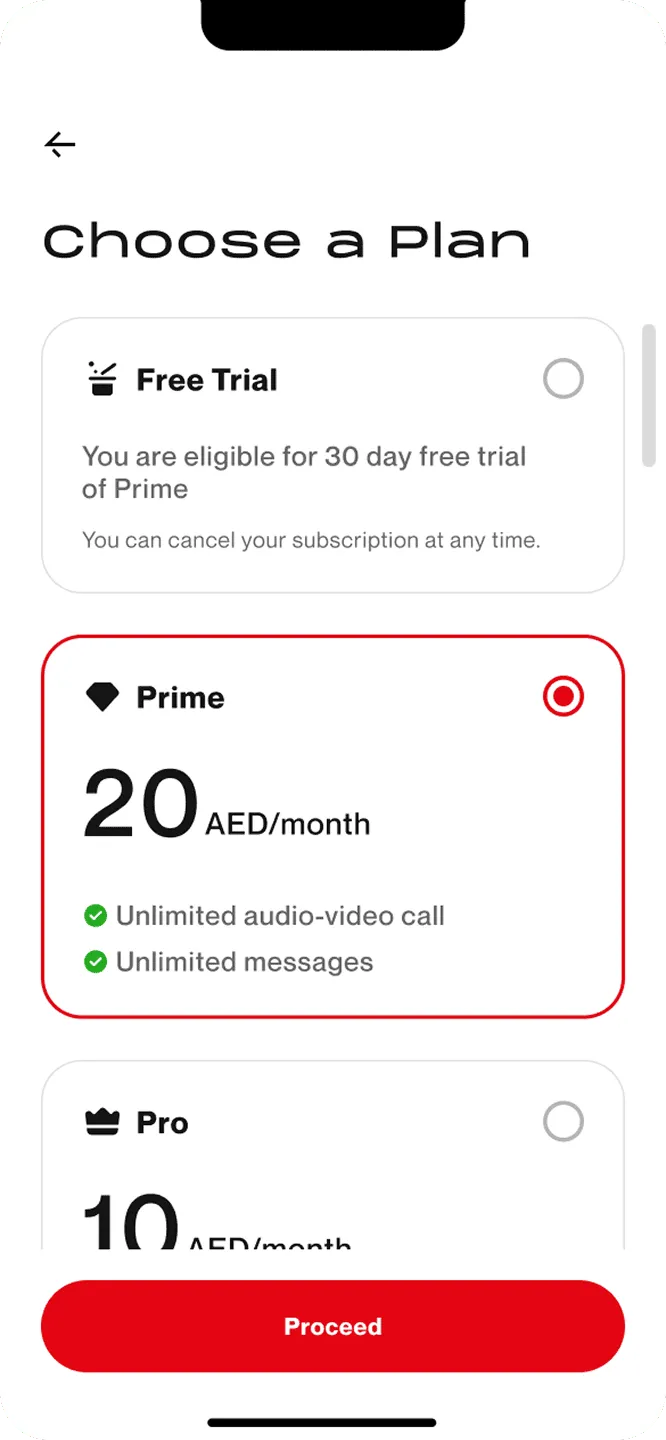The height and width of the screenshot is (1440, 666).
Task: Select the Free Trial radio button
Action: [563, 380]
